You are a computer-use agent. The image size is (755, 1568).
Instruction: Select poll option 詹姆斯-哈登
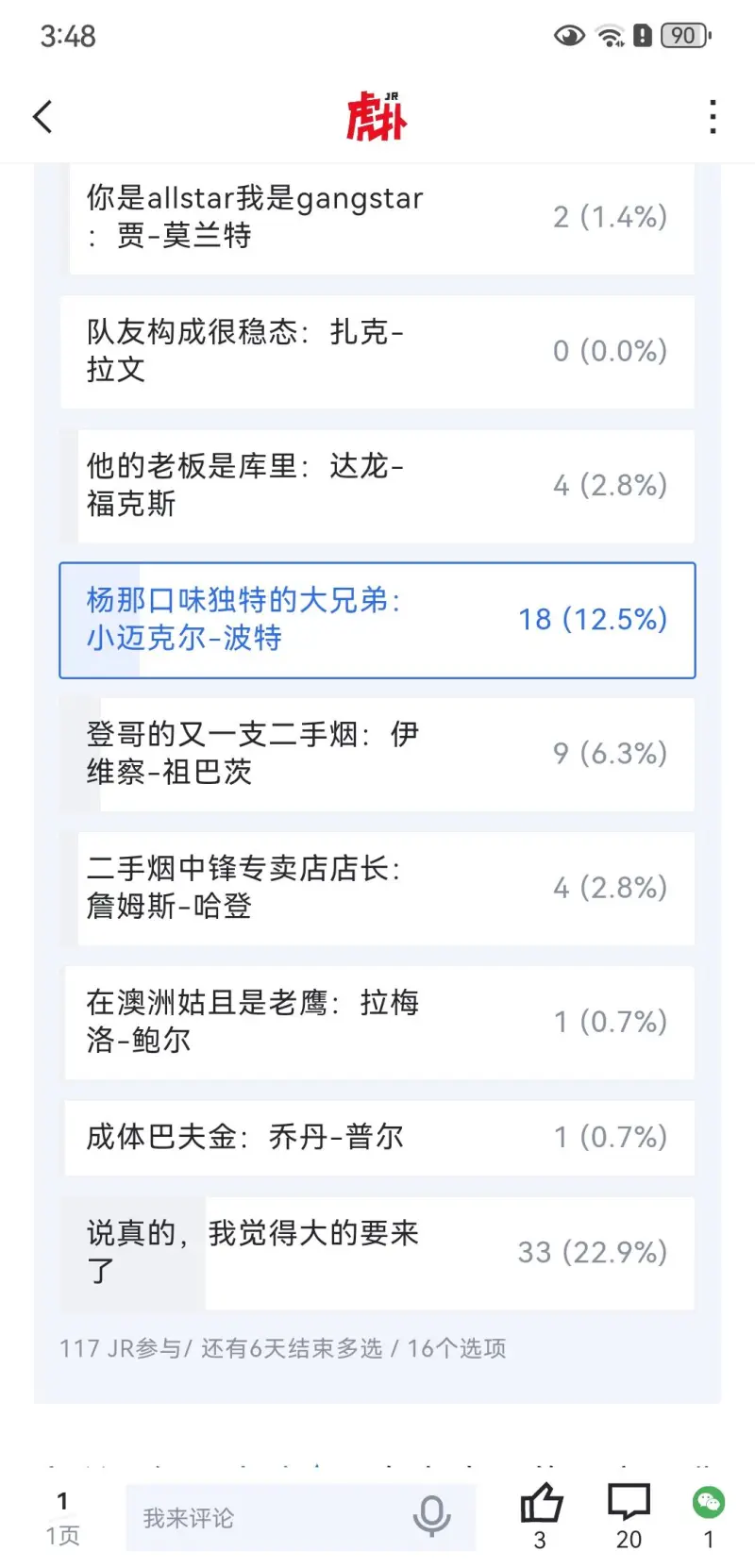pyautogui.click(x=377, y=888)
